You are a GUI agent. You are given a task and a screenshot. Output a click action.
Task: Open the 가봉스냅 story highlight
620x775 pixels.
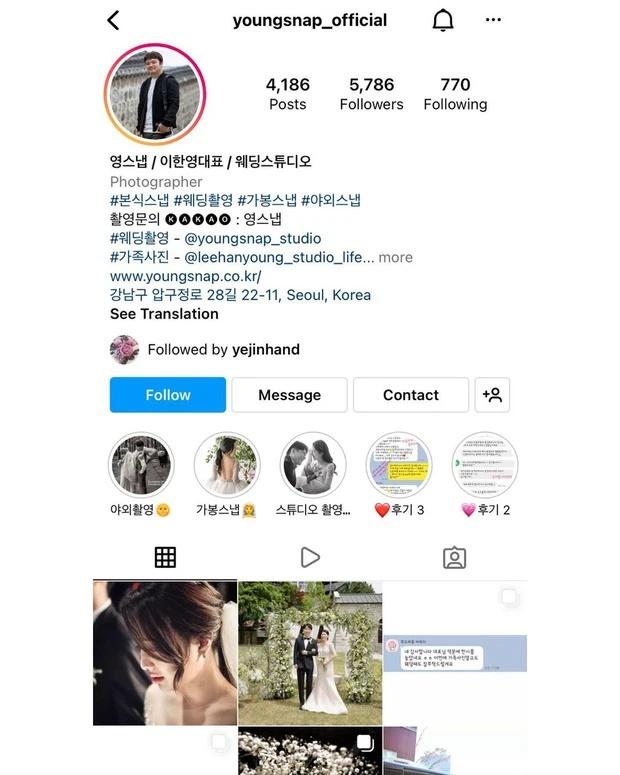(x=226, y=465)
